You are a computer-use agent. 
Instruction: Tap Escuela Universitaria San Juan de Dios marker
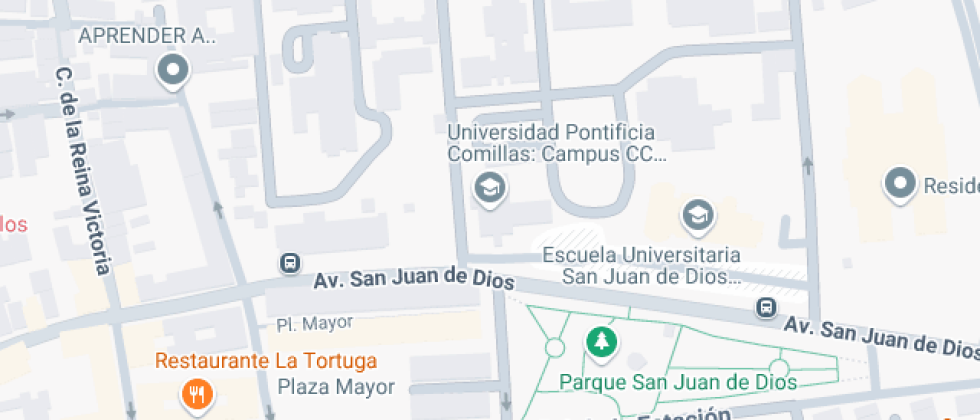click(x=698, y=218)
